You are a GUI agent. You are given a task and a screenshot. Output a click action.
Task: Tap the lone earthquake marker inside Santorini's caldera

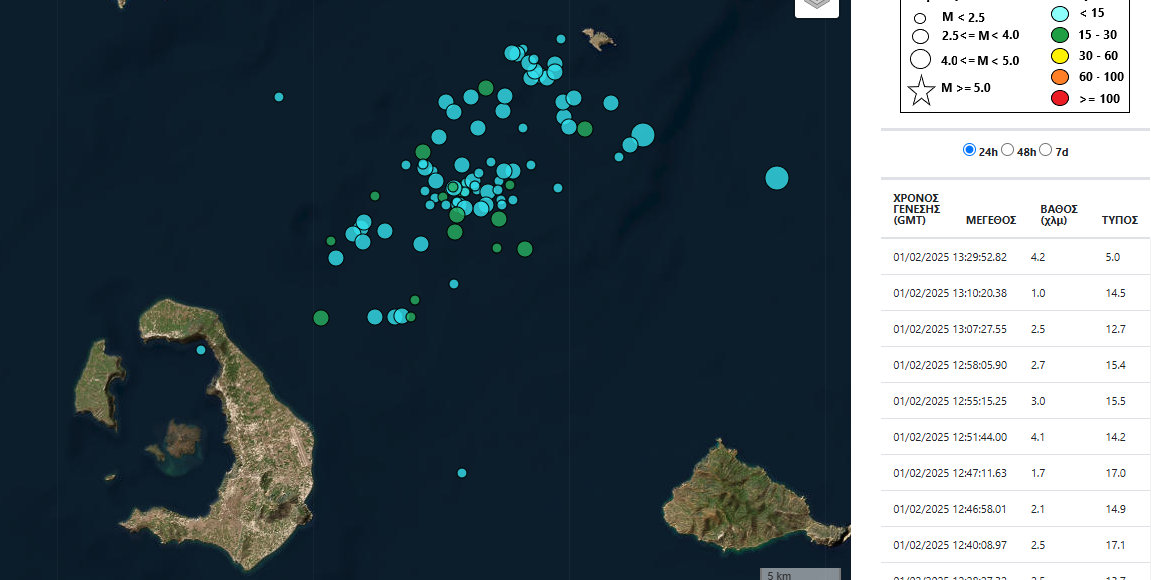(x=201, y=349)
